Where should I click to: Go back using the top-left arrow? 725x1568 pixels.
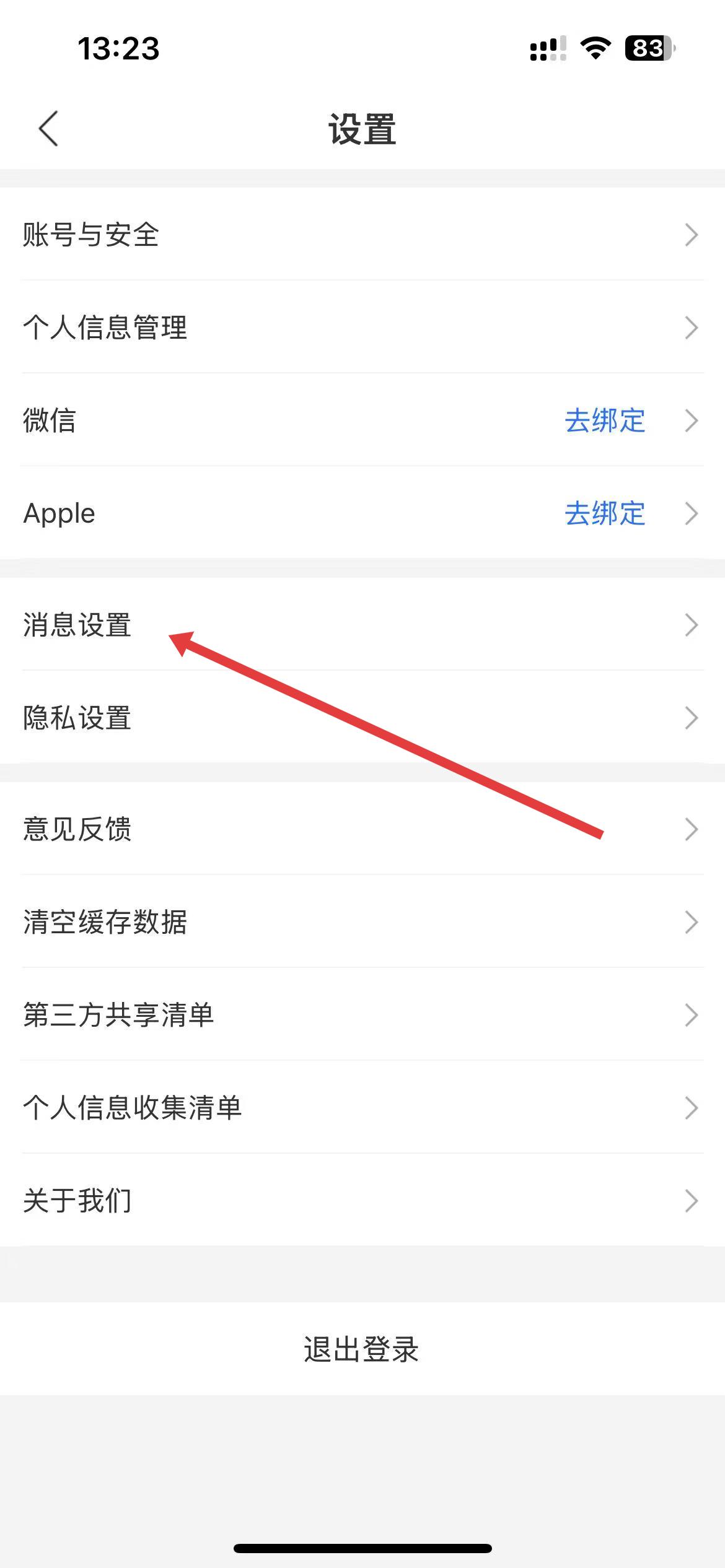[48, 129]
